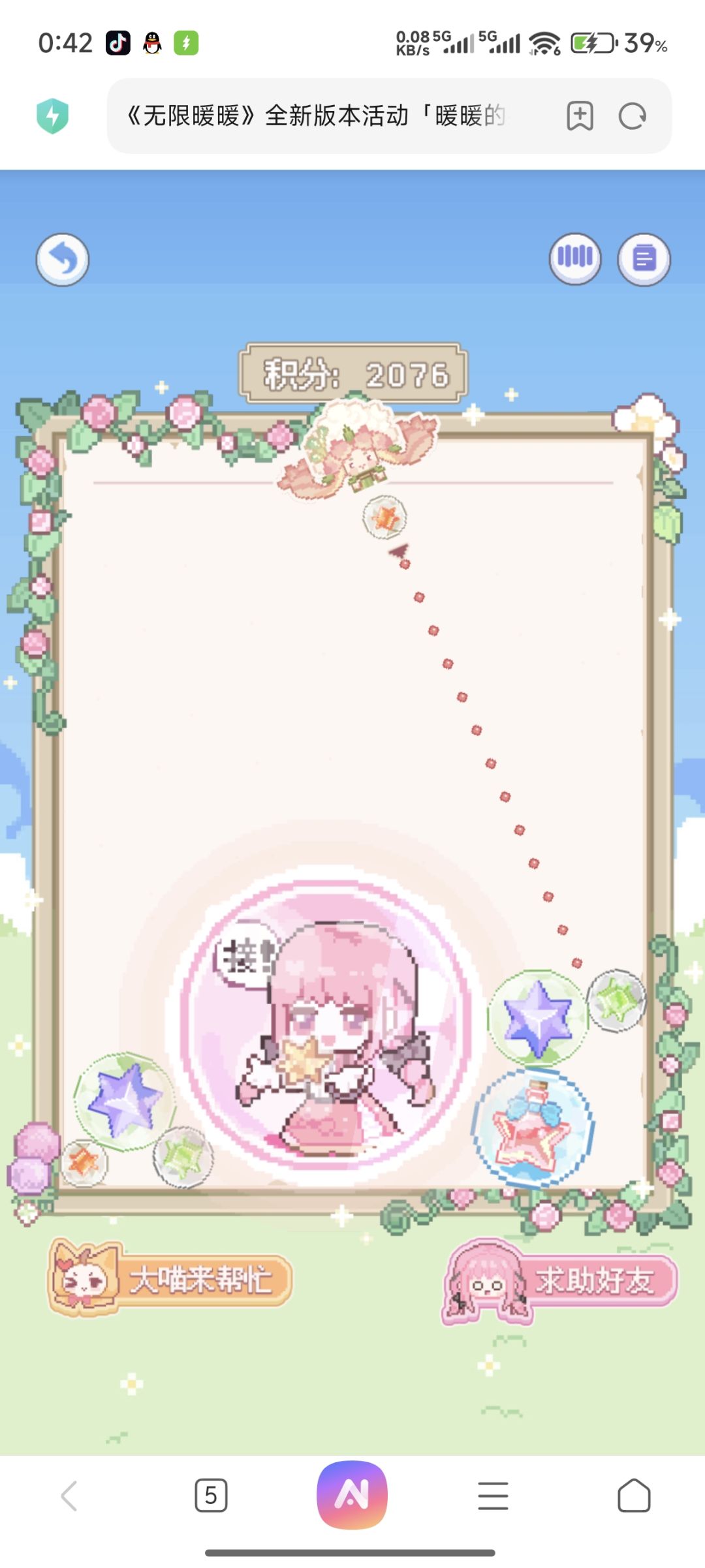Viewport: 705px width, 1568px height.
Task: Tap the 大喵来帮忙 help button
Action: coord(170,1279)
